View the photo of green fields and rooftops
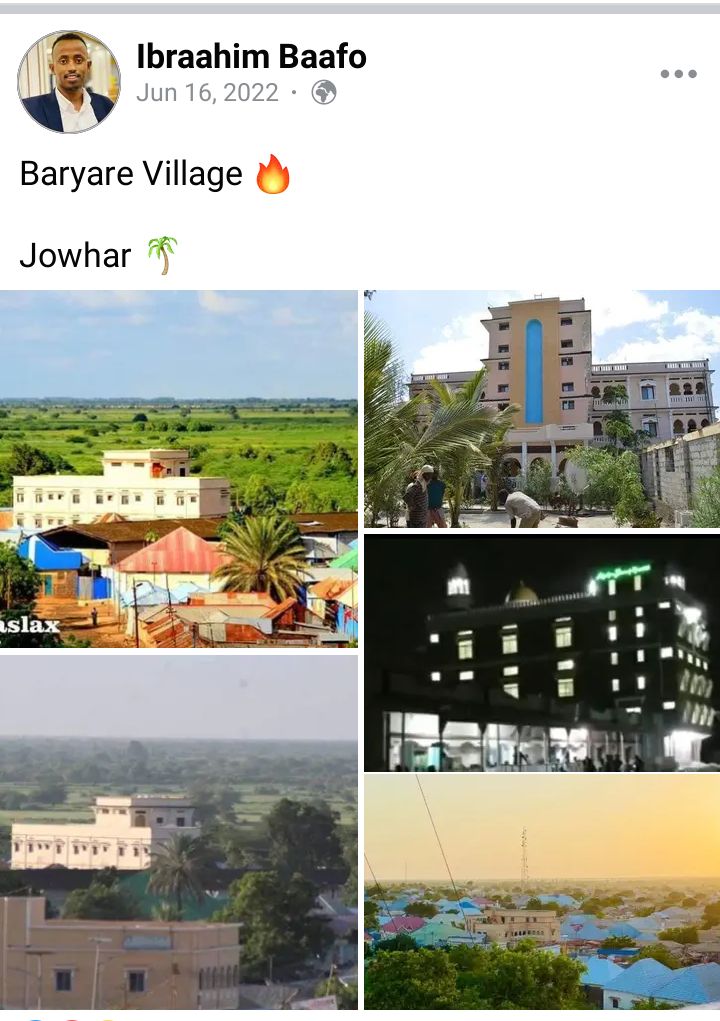The height and width of the screenshot is (1021, 720). [178, 468]
